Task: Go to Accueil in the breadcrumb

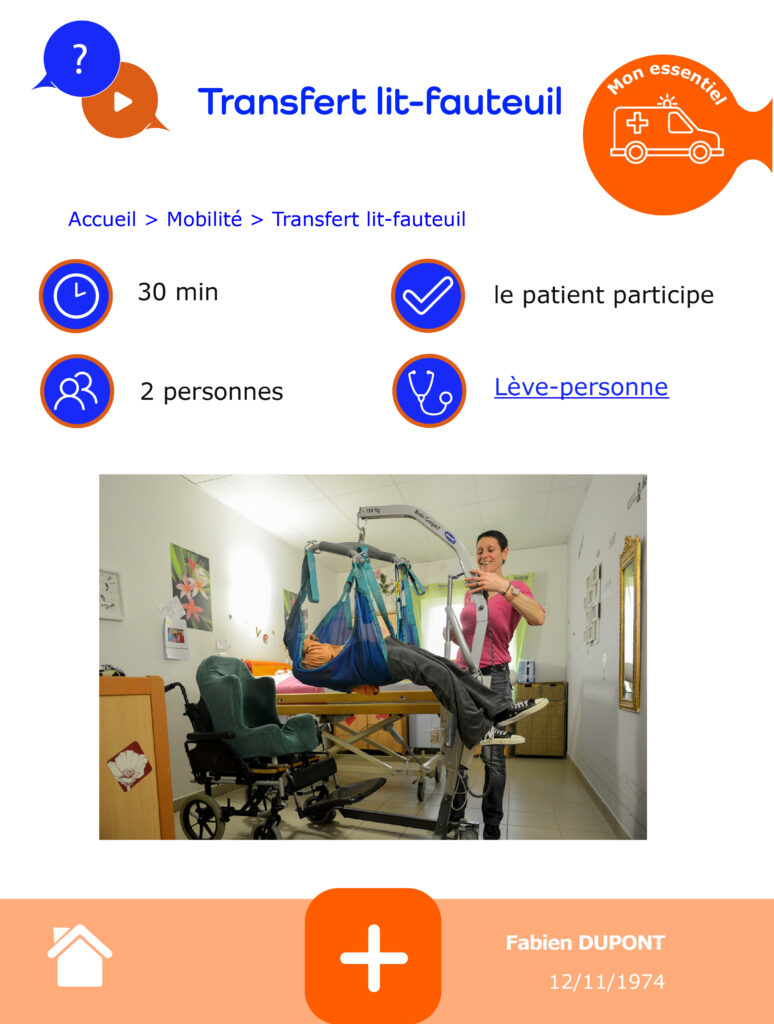Action: coord(102,219)
